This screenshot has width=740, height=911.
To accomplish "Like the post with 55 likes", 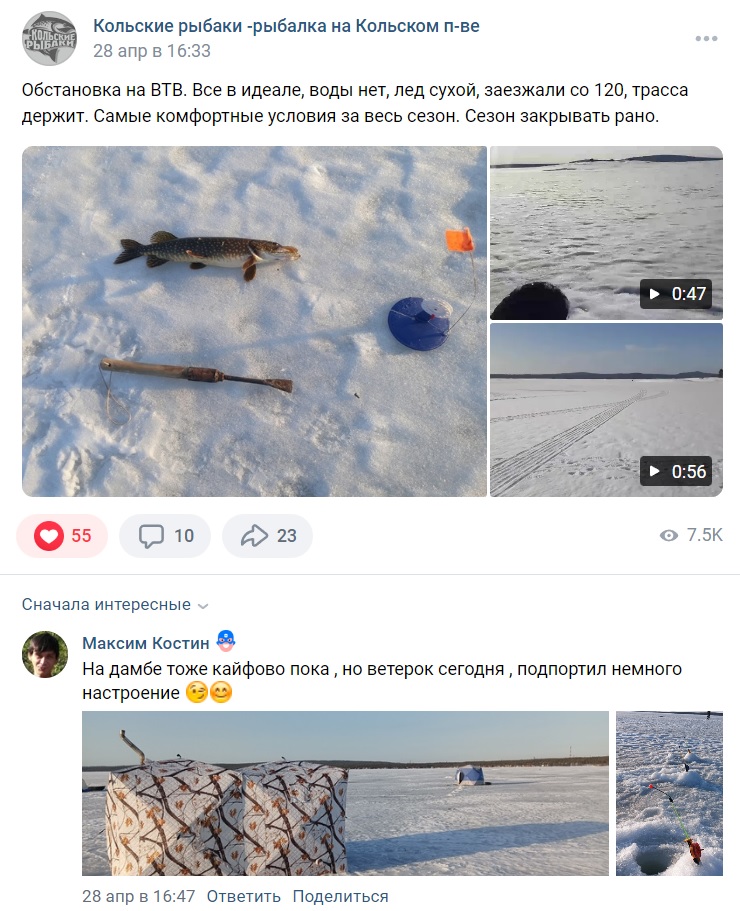I will coord(62,535).
